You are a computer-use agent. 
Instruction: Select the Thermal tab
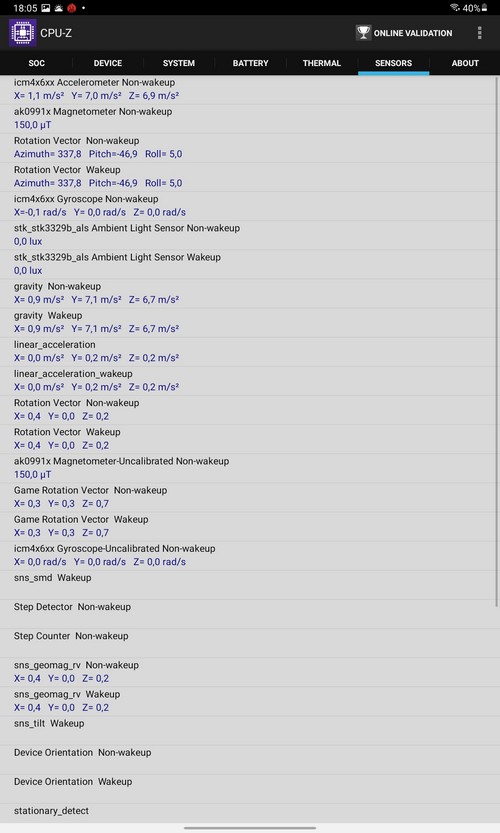[x=322, y=63]
